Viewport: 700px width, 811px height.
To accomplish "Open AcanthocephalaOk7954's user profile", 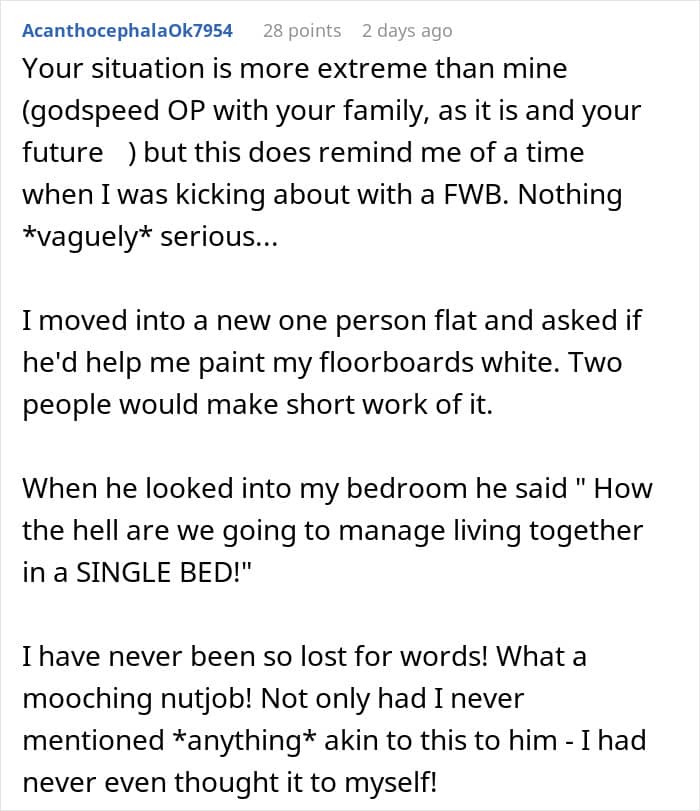I will (x=127, y=31).
